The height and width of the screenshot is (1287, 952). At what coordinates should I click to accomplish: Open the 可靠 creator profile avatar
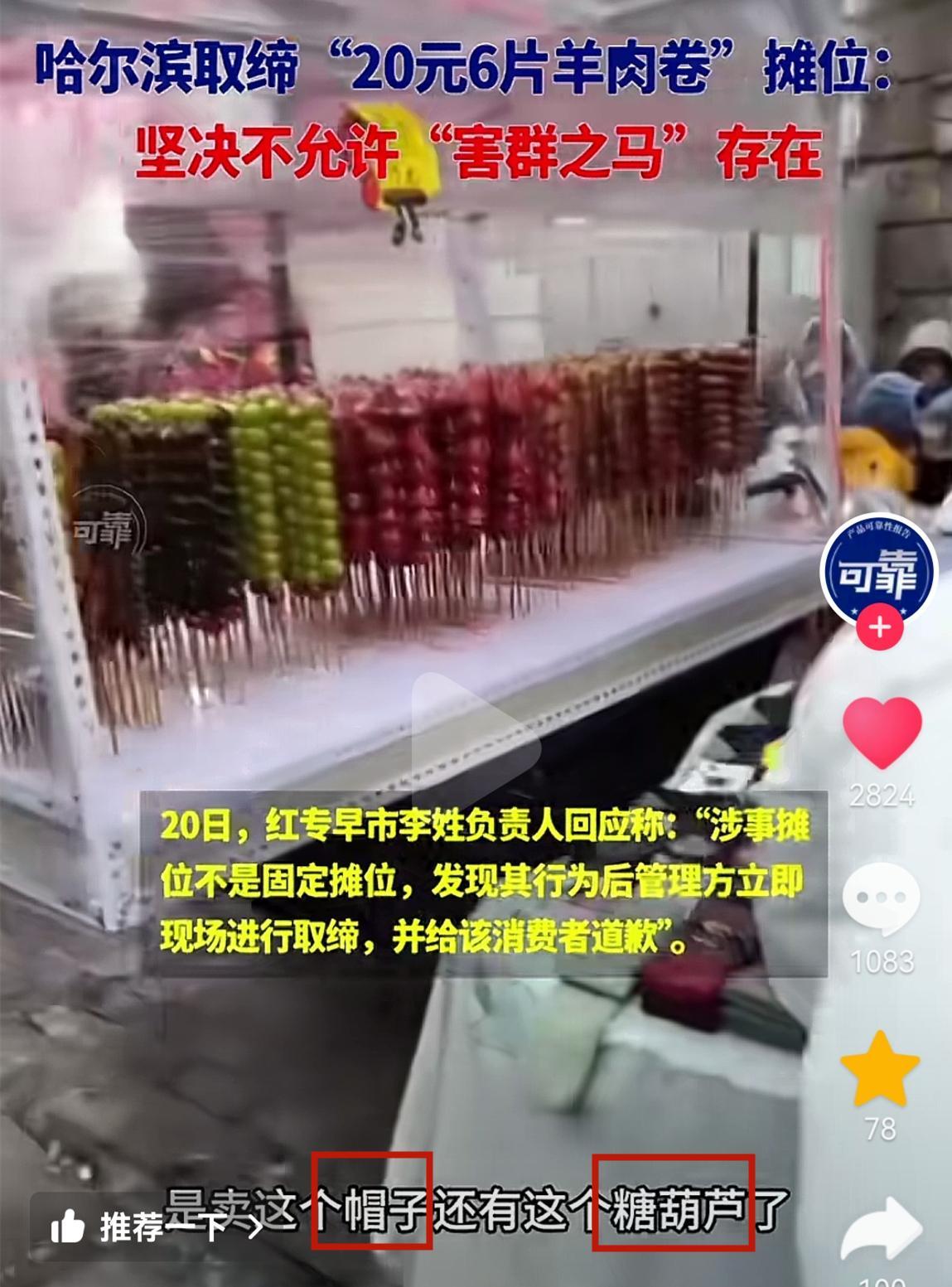(878, 570)
